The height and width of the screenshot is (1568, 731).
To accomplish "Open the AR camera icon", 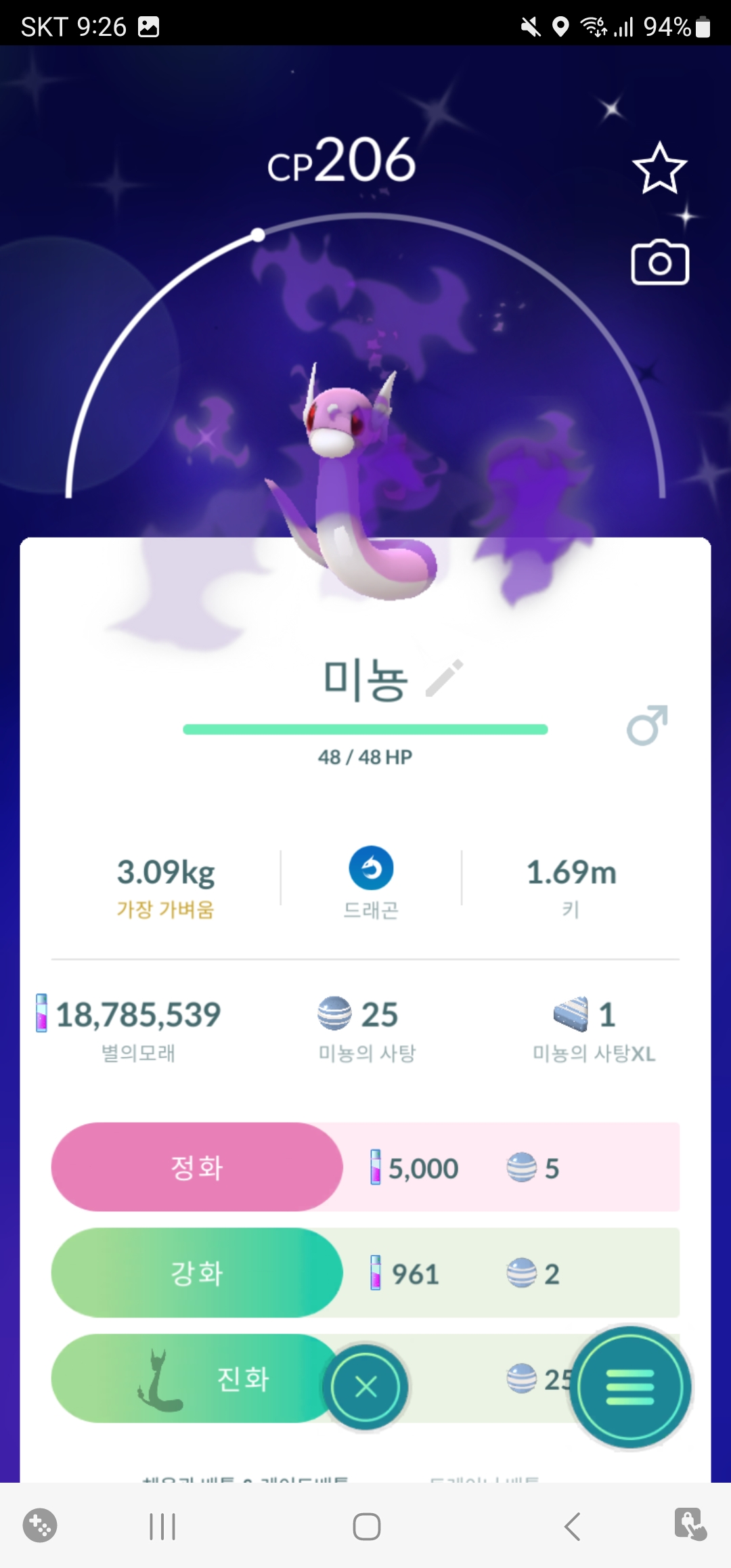I will point(660,263).
